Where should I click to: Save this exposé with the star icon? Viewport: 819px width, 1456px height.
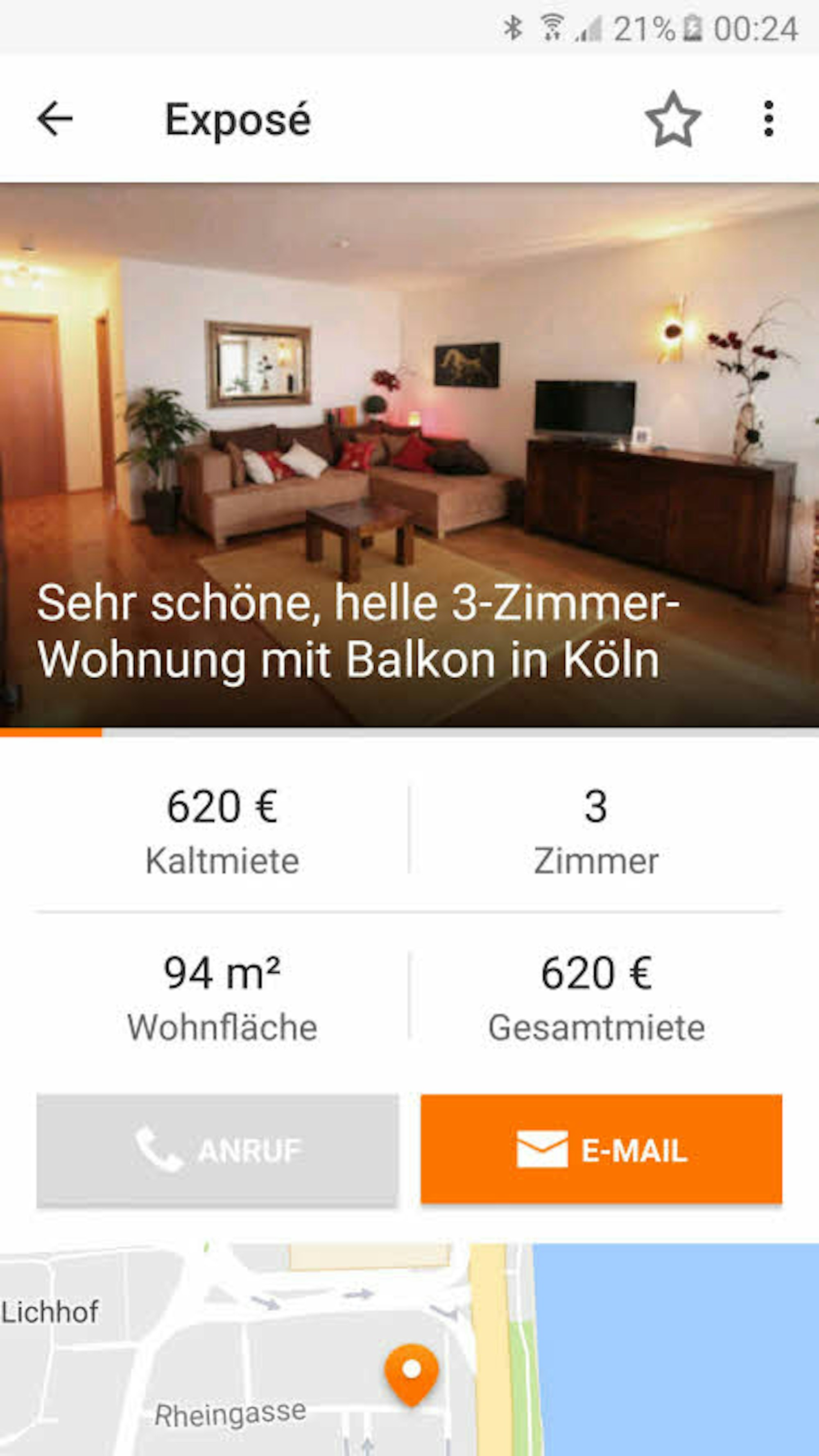[673, 120]
